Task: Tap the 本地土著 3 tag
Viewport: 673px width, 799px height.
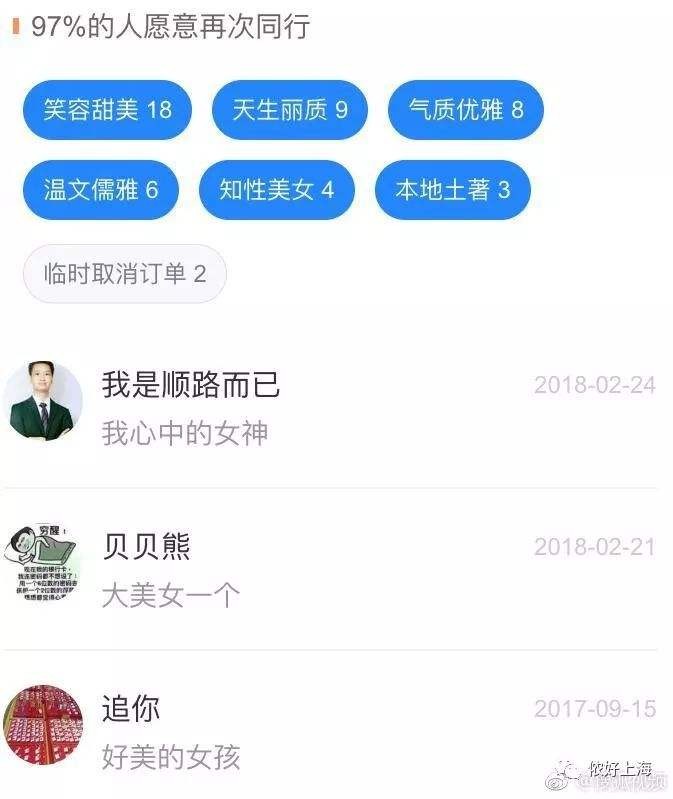Action: point(452,190)
